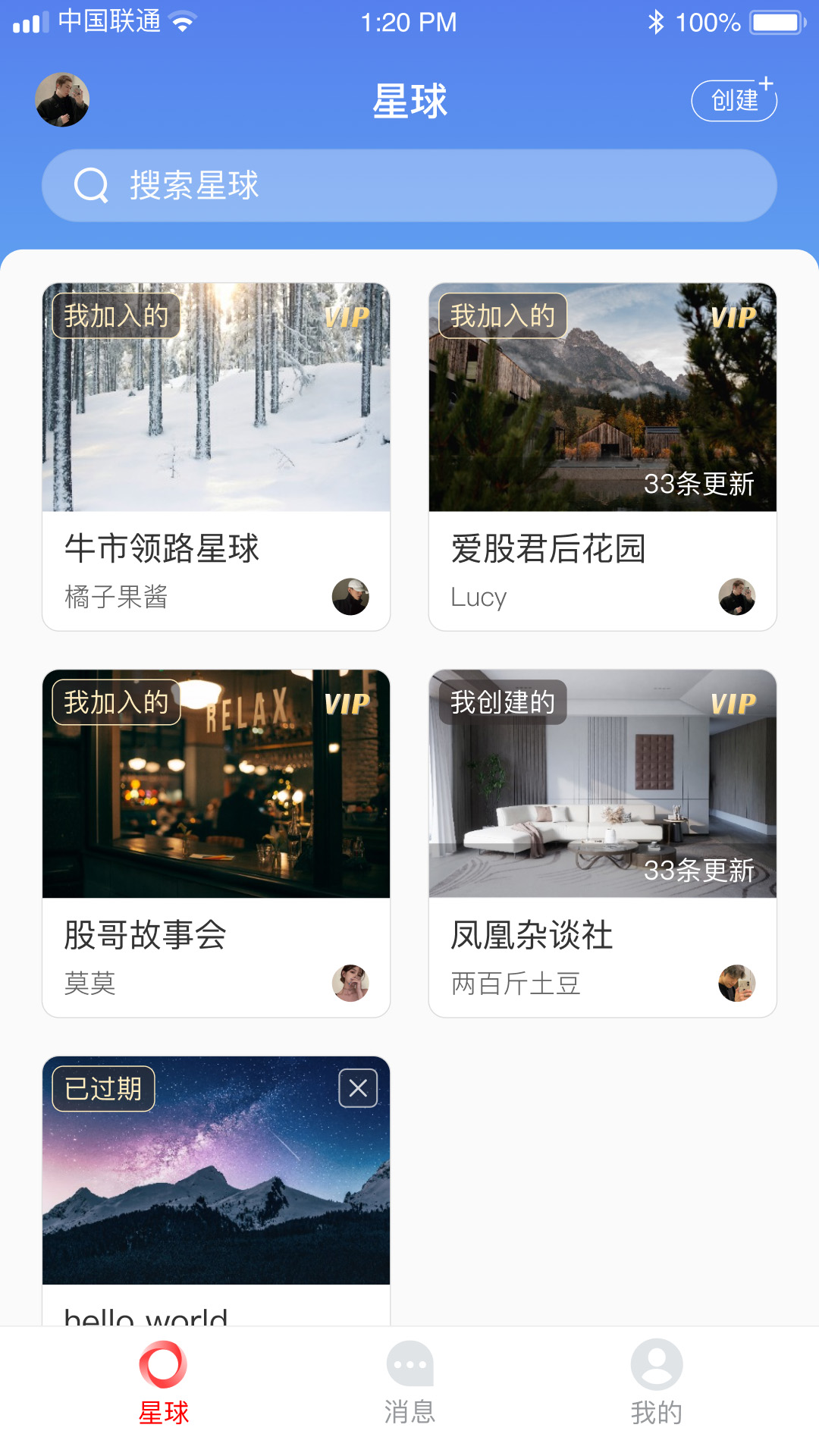Tap the 已过期 tag on hello world

105,1088
